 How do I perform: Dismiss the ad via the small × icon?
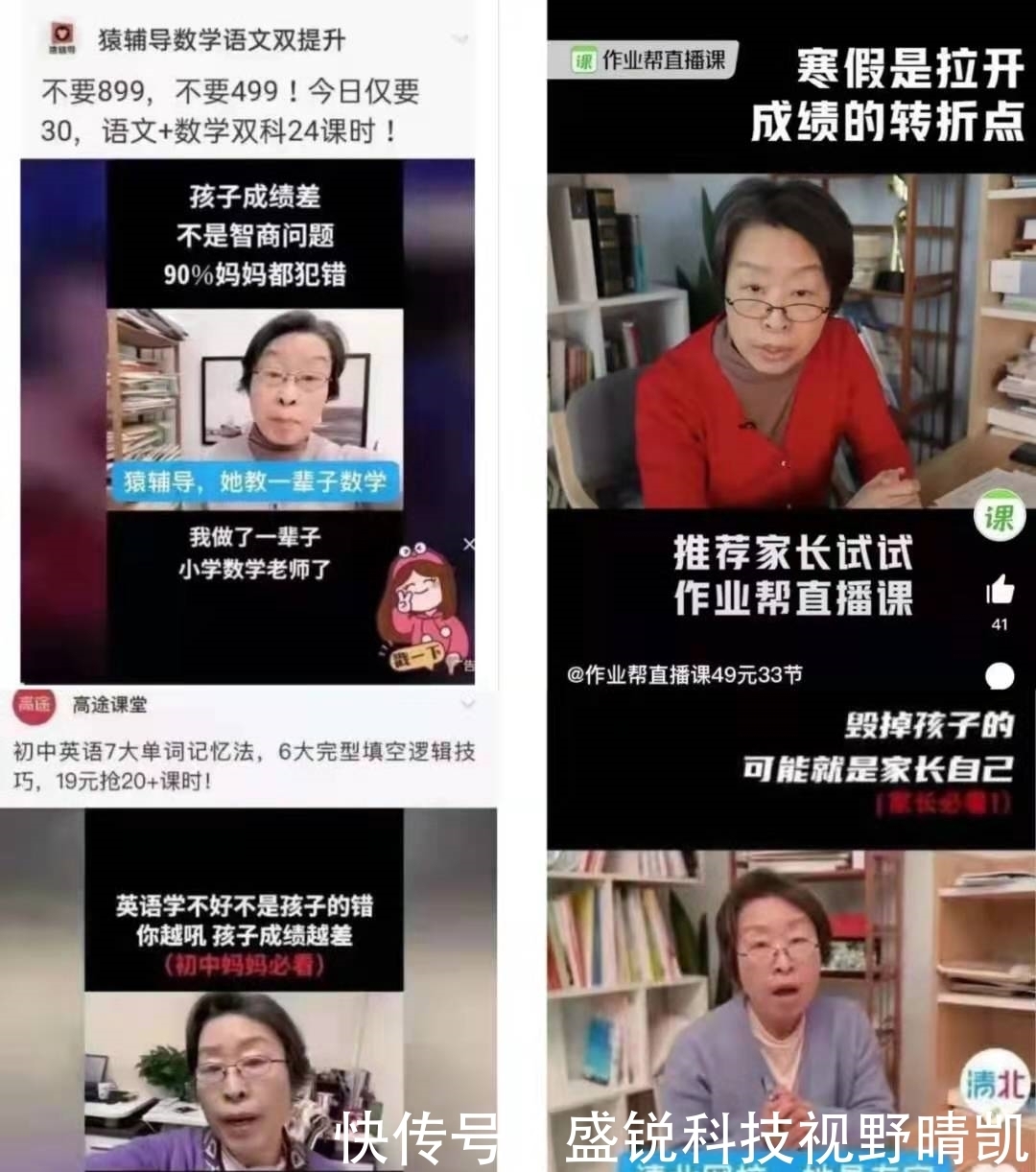coord(467,542)
